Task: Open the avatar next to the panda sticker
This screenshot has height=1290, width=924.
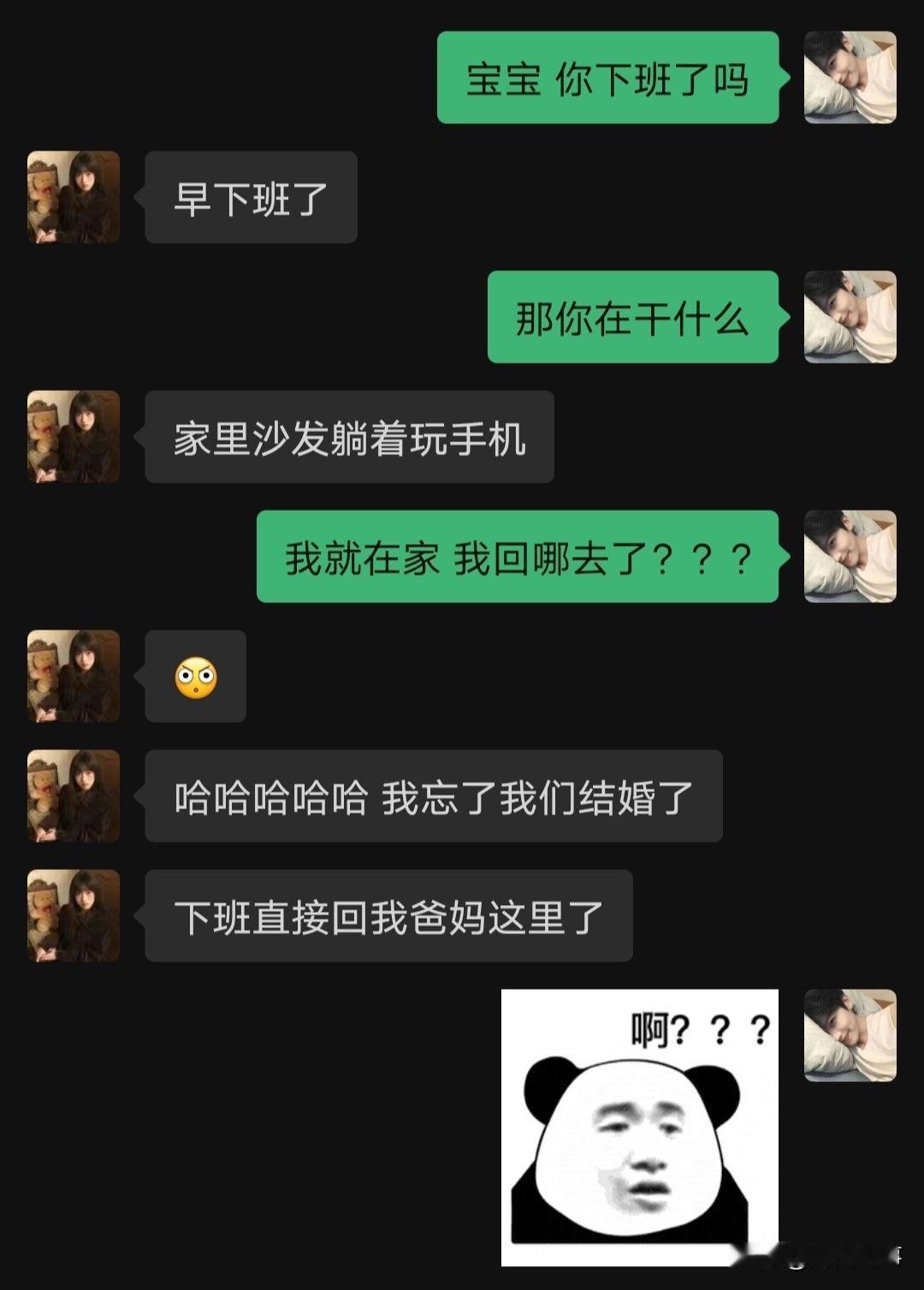Action: click(x=850, y=1036)
